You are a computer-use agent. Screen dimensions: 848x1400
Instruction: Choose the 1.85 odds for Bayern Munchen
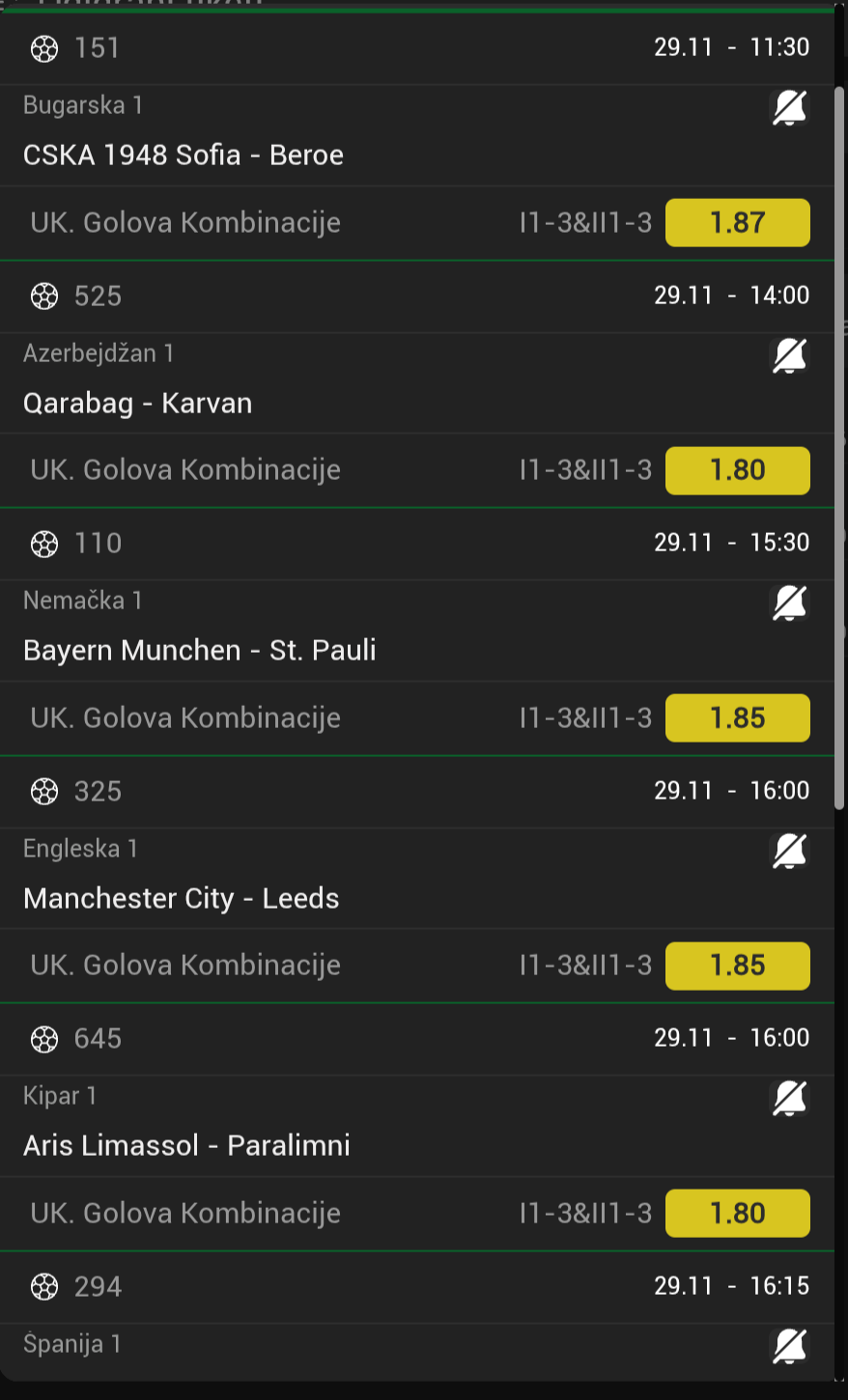click(x=737, y=718)
